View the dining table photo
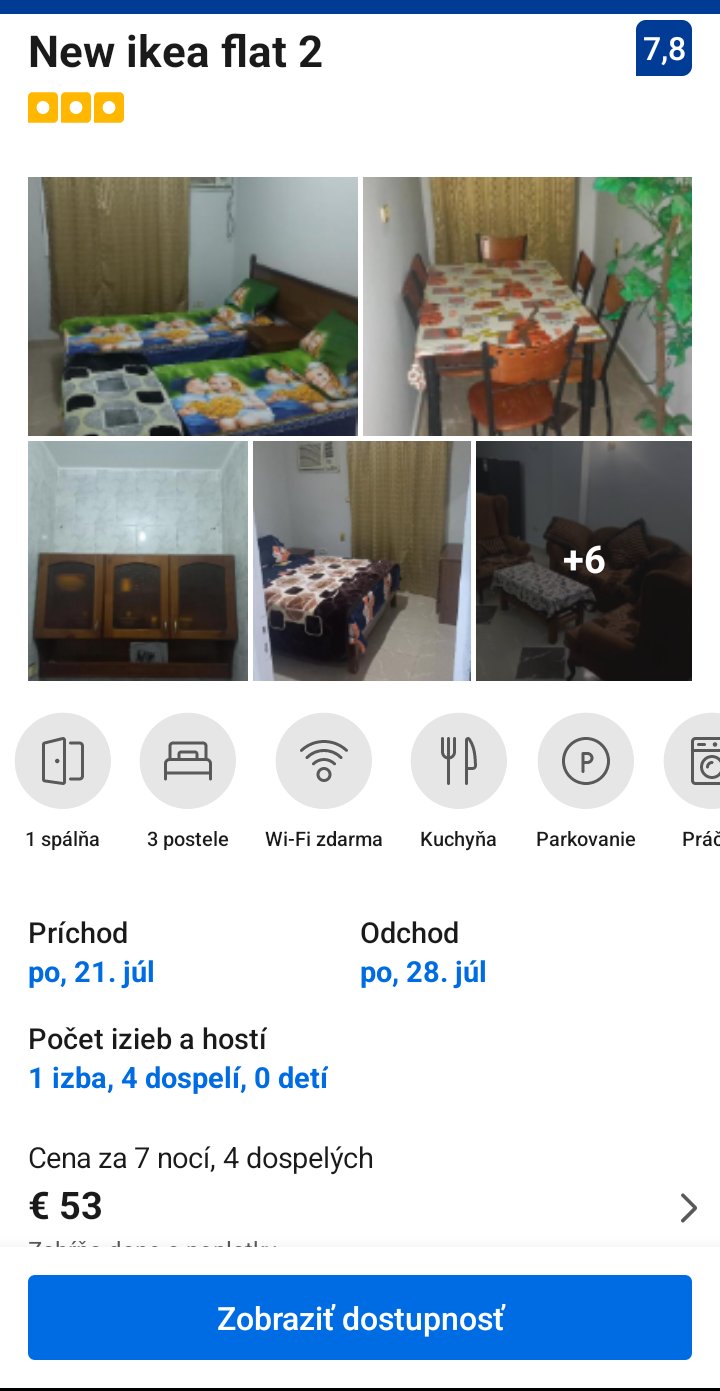Image resolution: width=720 pixels, height=1391 pixels. point(527,306)
